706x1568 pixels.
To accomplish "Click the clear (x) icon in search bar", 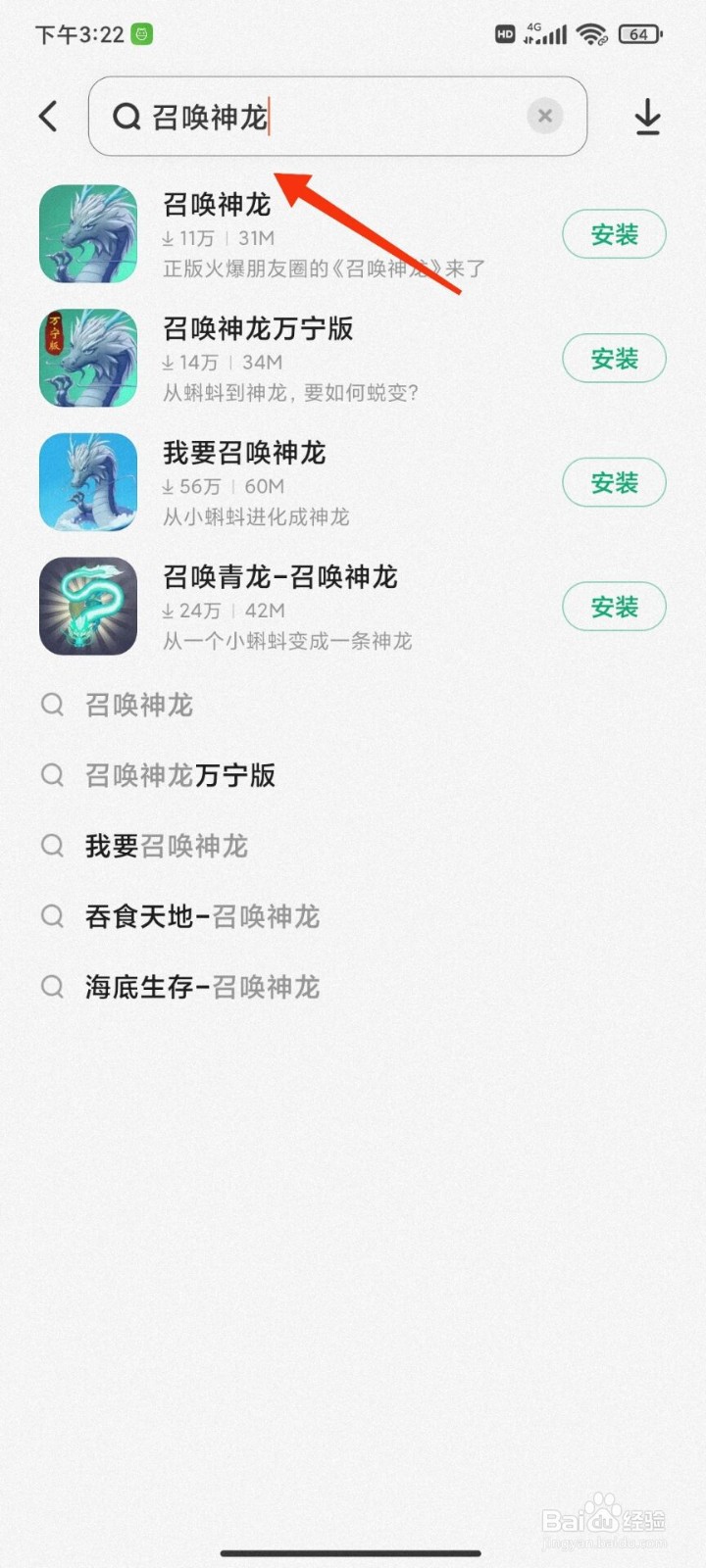I will coord(545,116).
